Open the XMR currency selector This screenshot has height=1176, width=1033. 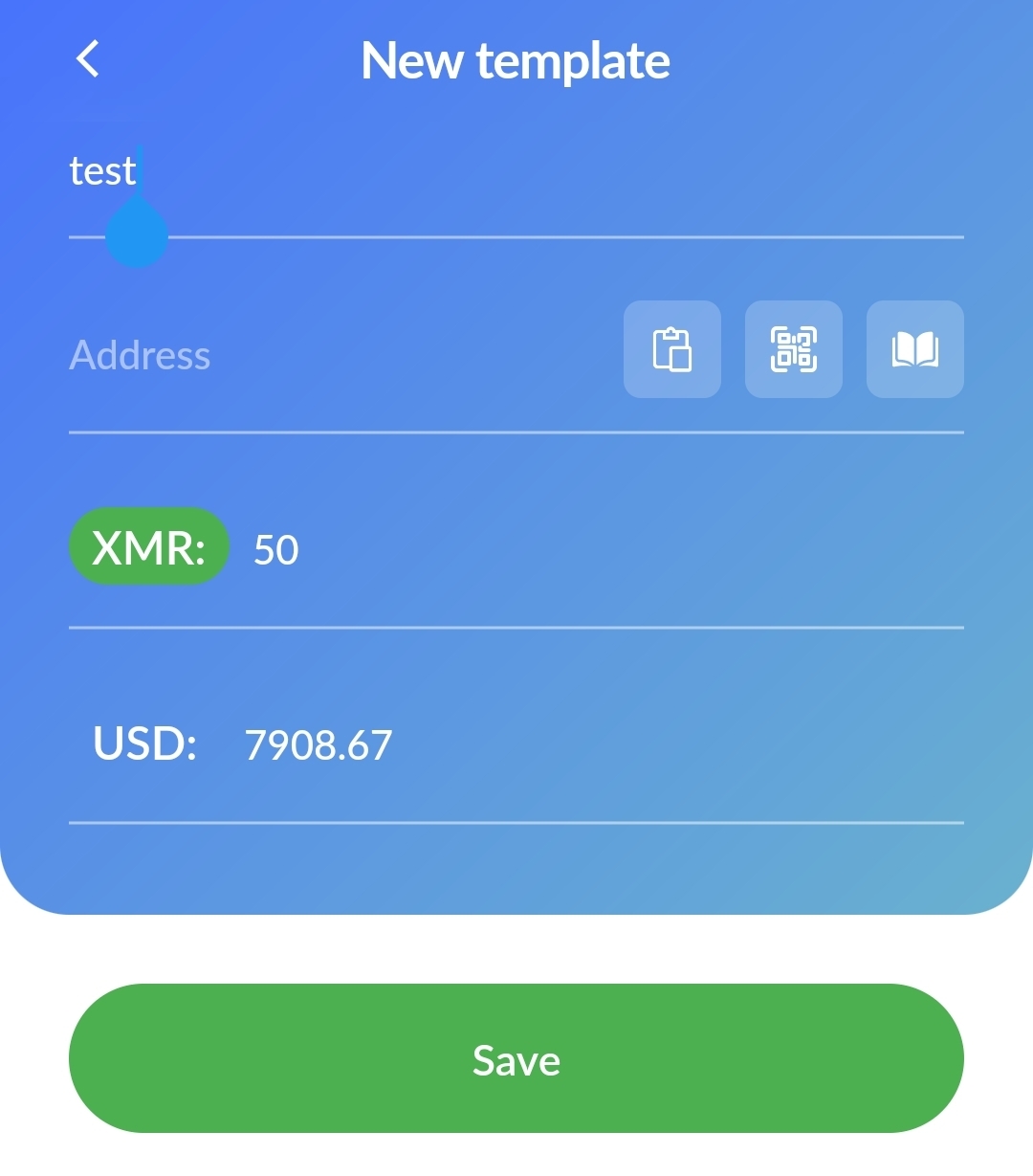tap(149, 547)
